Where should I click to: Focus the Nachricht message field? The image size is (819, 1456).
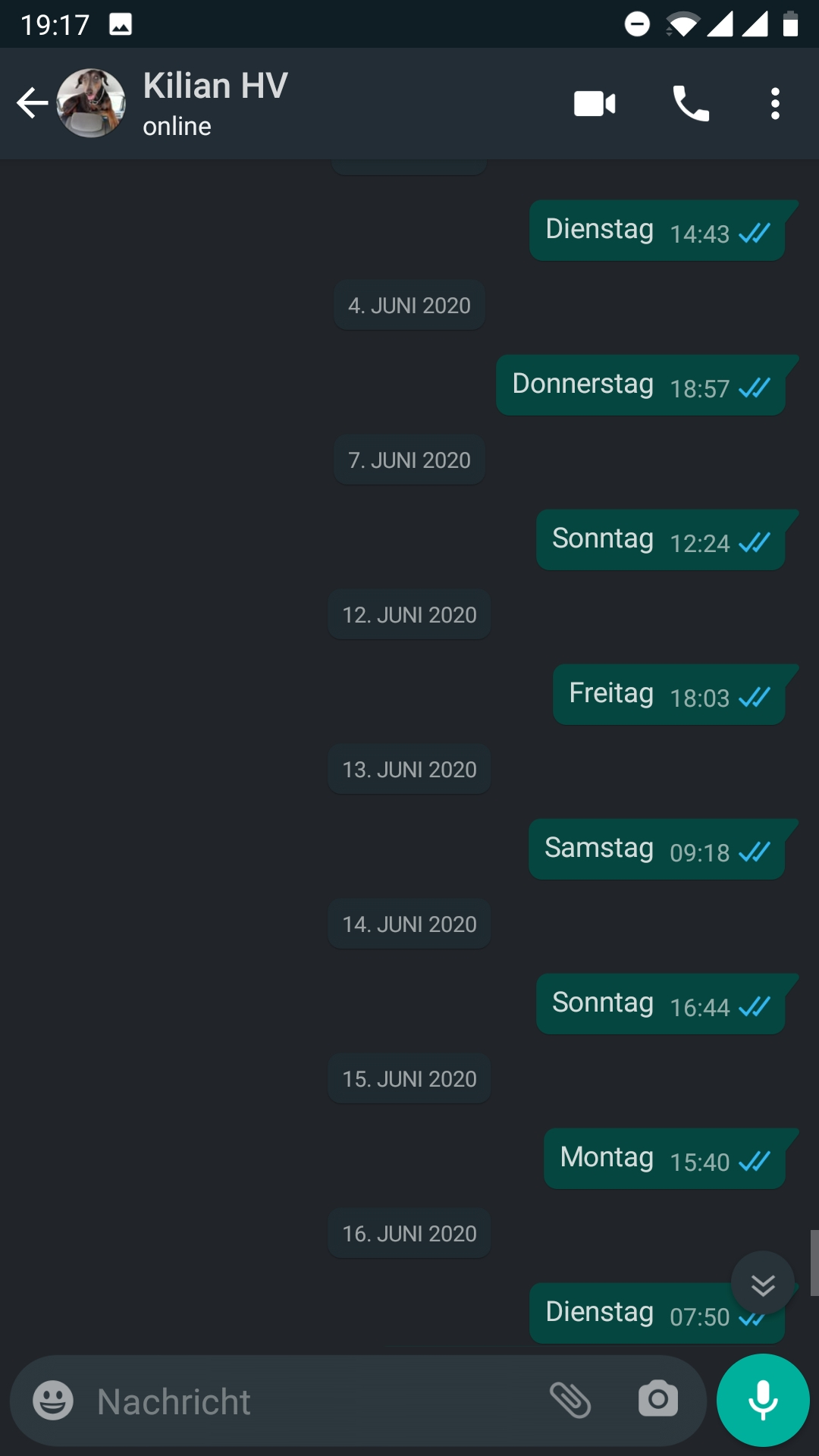pyautogui.click(x=303, y=1401)
